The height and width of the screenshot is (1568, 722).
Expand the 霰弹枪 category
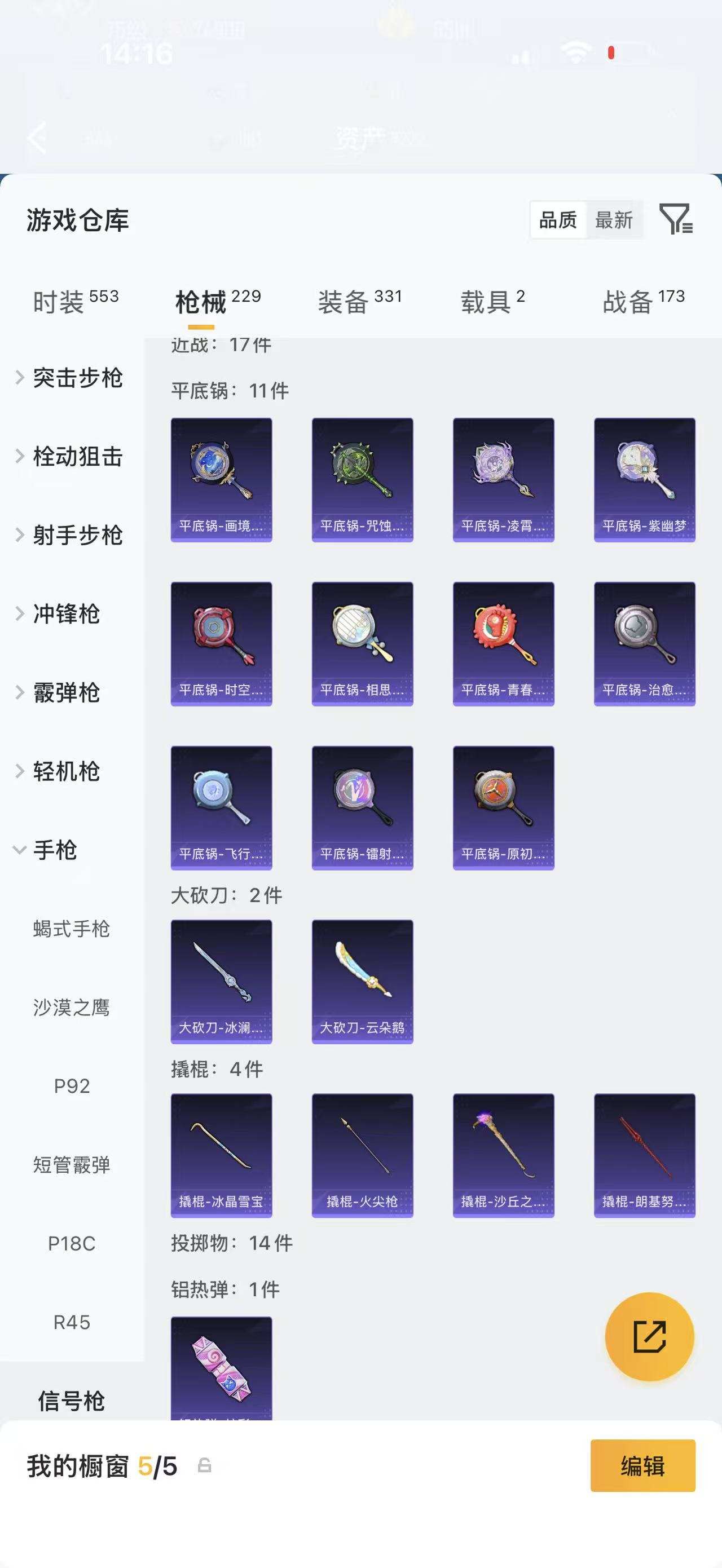(67, 694)
